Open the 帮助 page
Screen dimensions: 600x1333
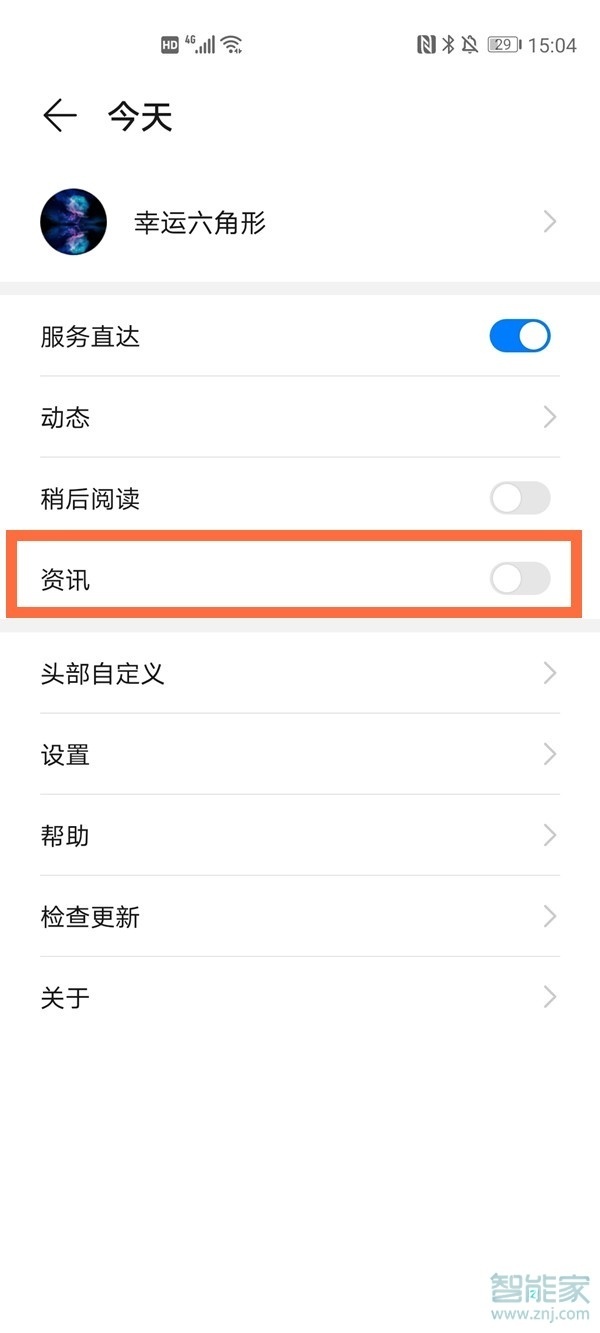pos(300,835)
